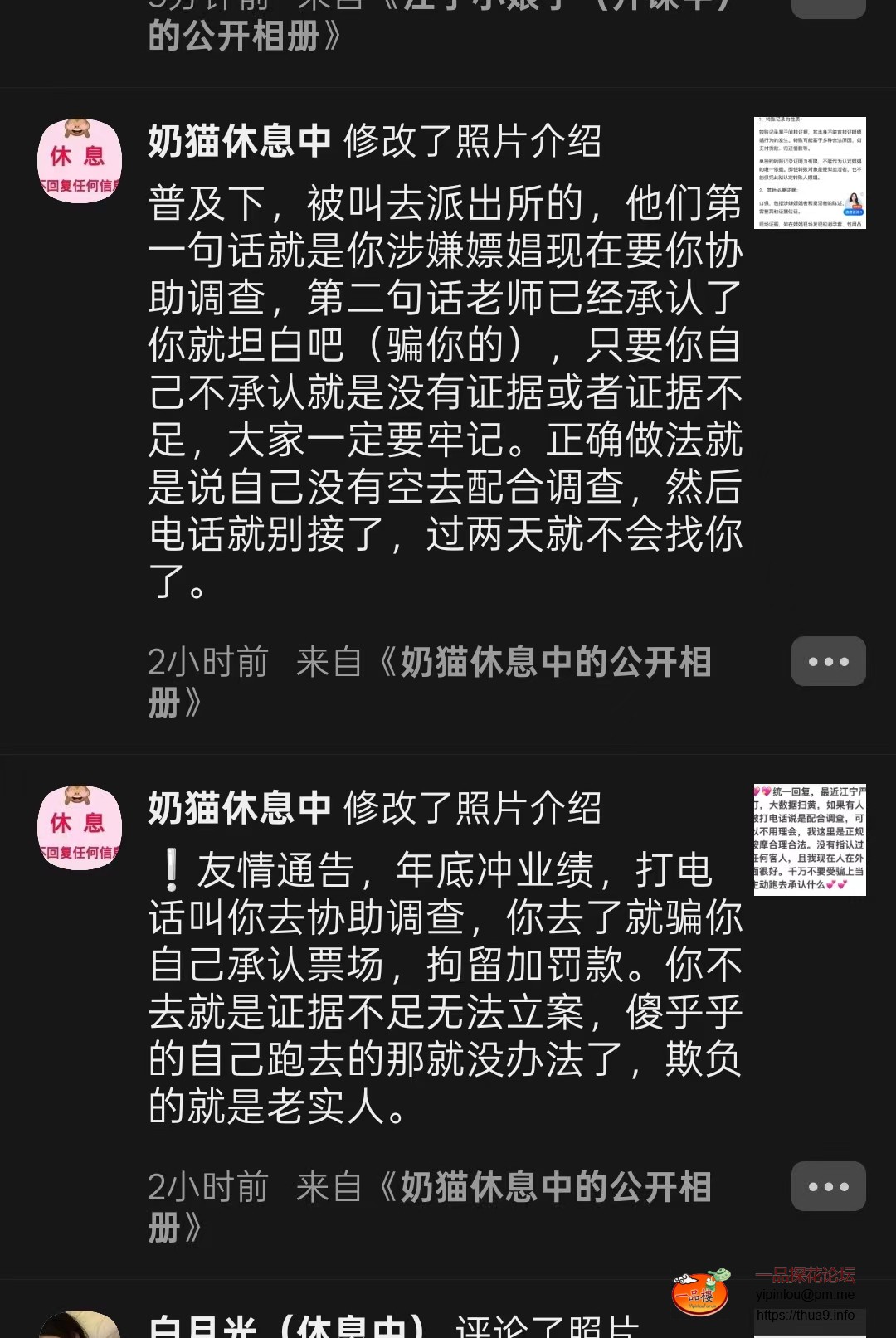Screen dimensions: 896x1338
Task: Open the 奶猫休息中的公开相册 link under the 友情通告 post
Action: 554,1188
